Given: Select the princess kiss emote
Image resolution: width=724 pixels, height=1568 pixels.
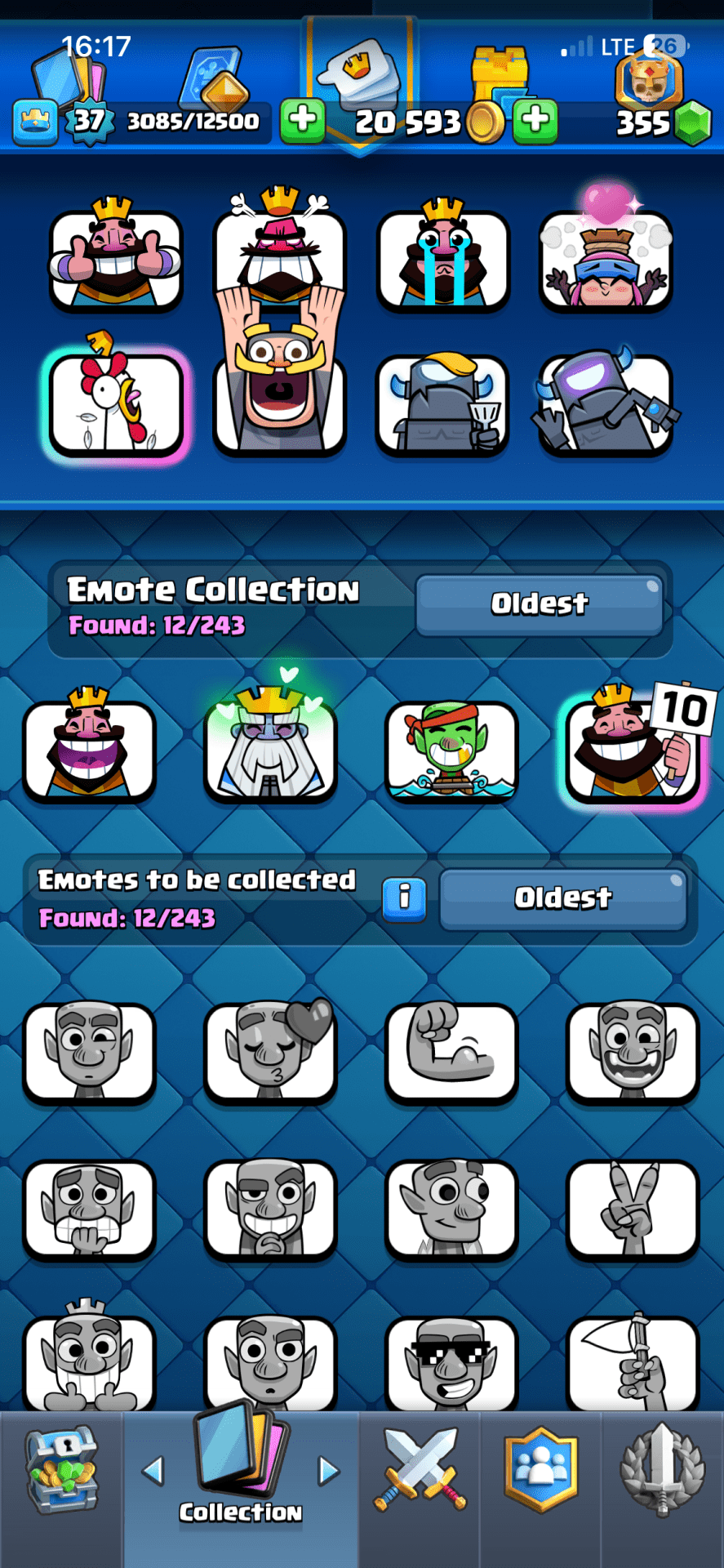Looking at the screenshot, I should [606, 260].
